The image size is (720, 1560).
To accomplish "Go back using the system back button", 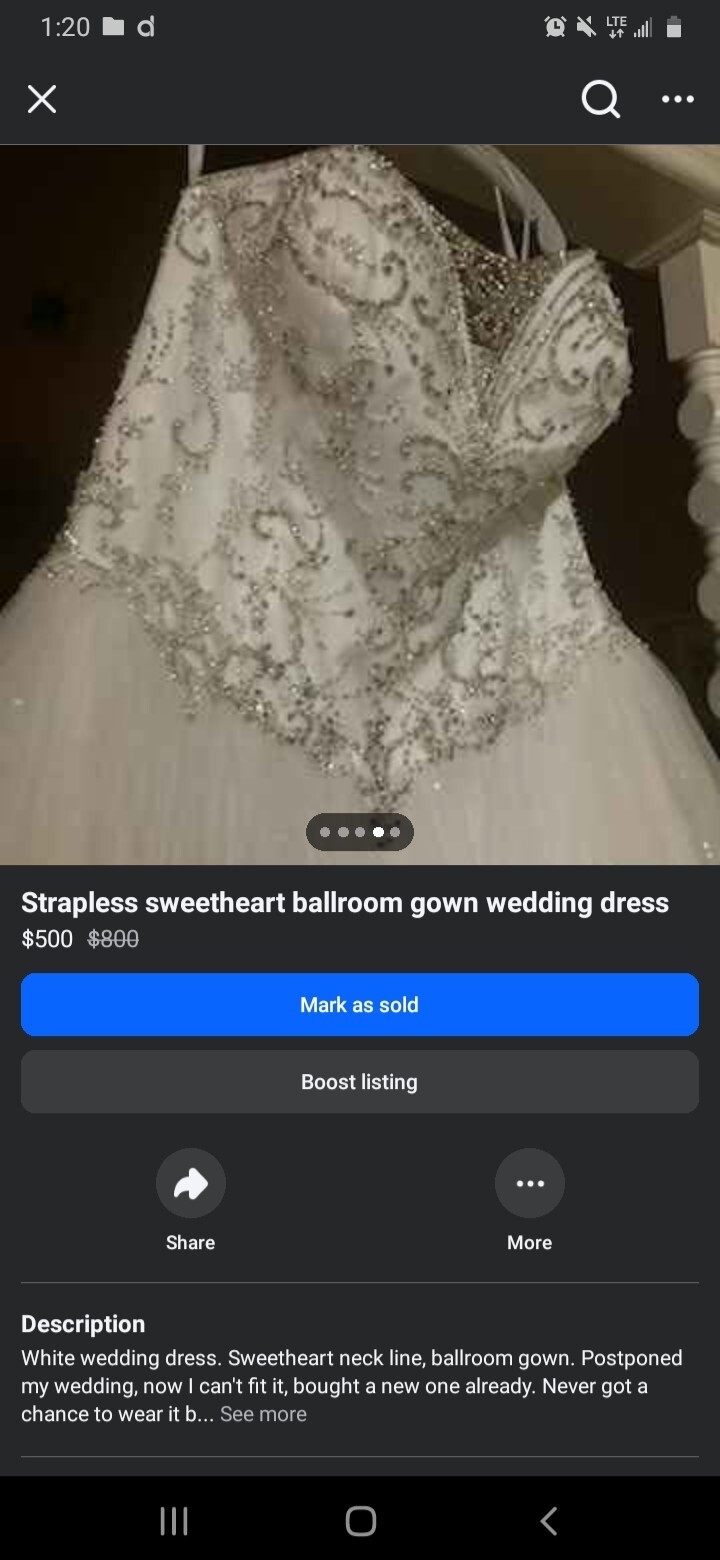I will [x=548, y=1521].
